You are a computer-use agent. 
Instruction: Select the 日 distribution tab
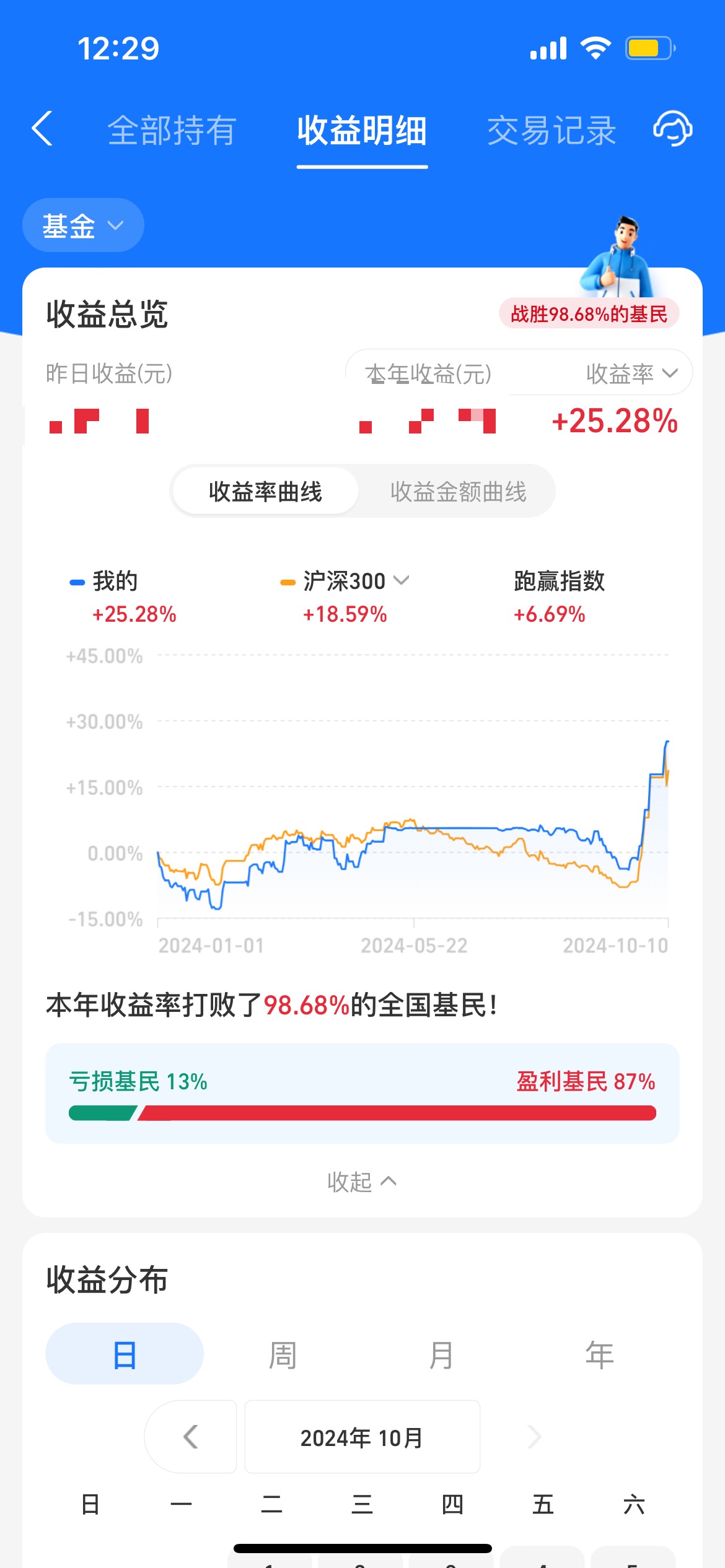coord(125,1354)
